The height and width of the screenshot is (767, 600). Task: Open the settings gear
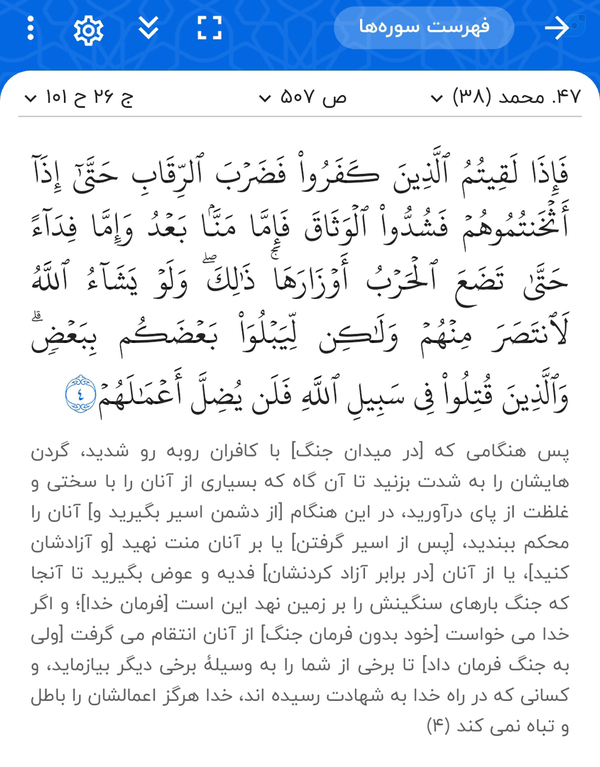(x=89, y=29)
